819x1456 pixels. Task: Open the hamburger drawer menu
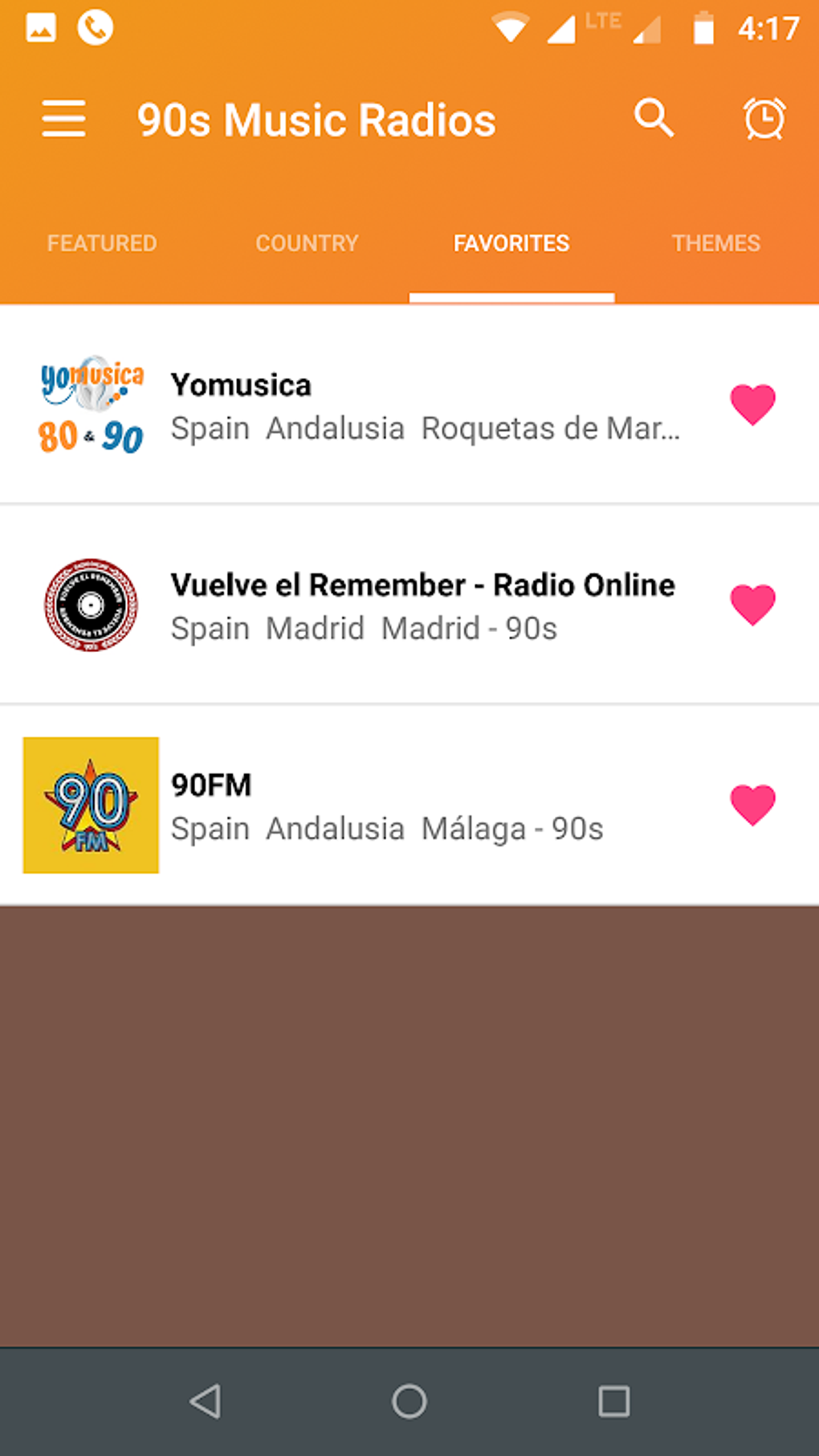pyautogui.click(x=63, y=119)
